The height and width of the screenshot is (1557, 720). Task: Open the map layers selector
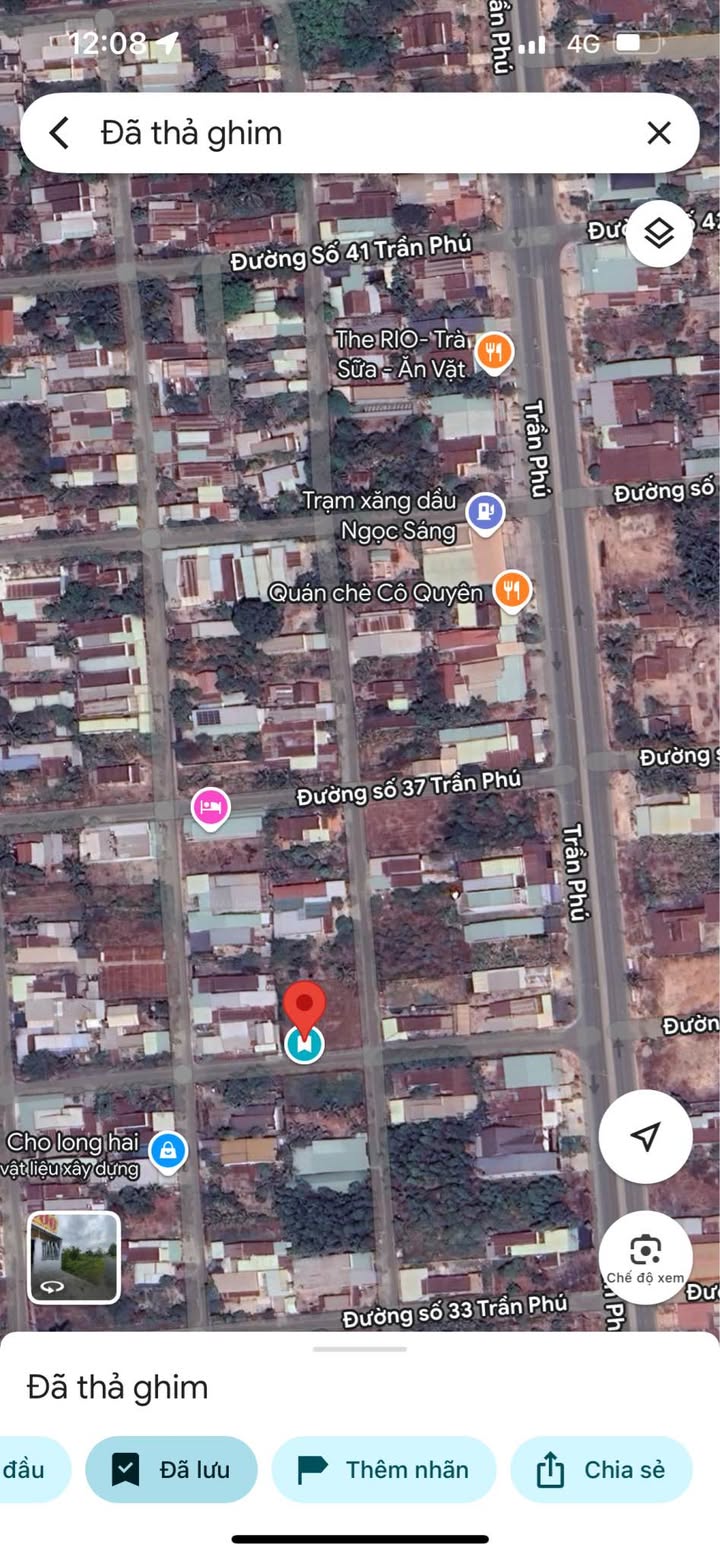pos(659,234)
